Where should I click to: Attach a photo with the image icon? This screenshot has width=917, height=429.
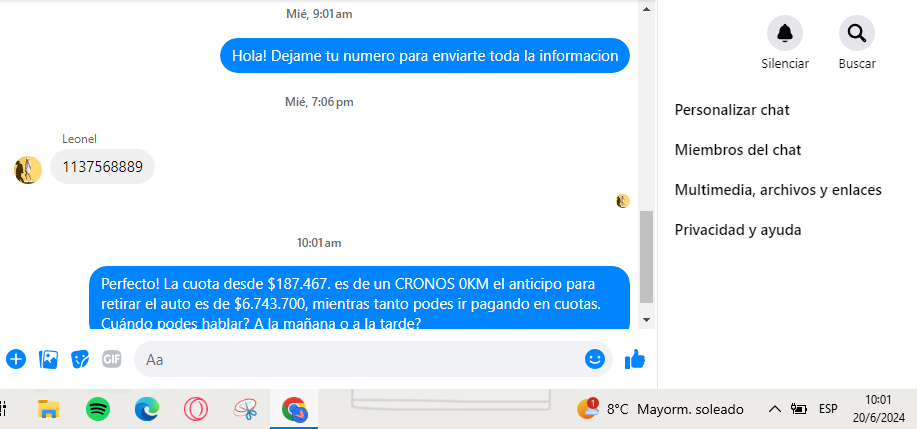coord(48,359)
